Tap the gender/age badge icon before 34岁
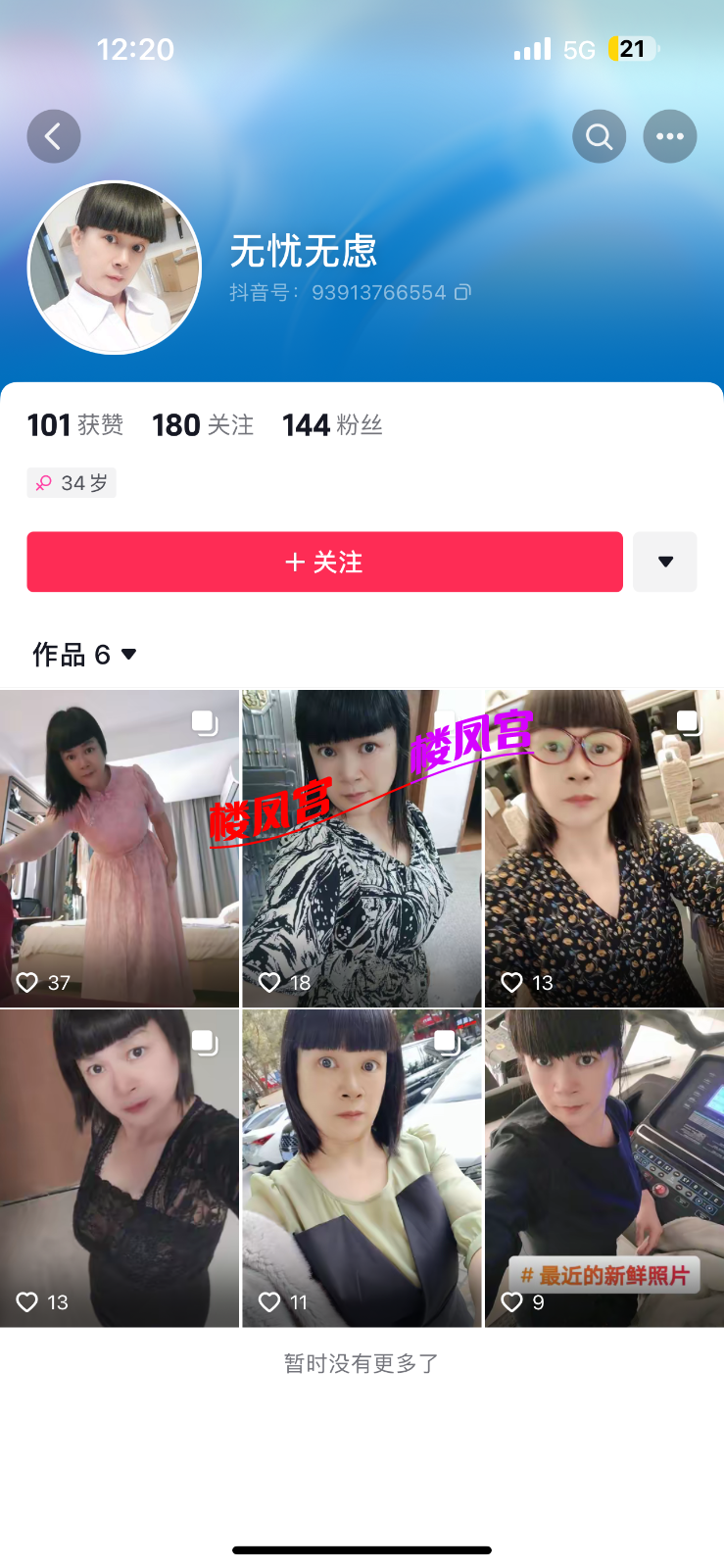The height and width of the screenshot is (1568, 724). click(41, 482)
